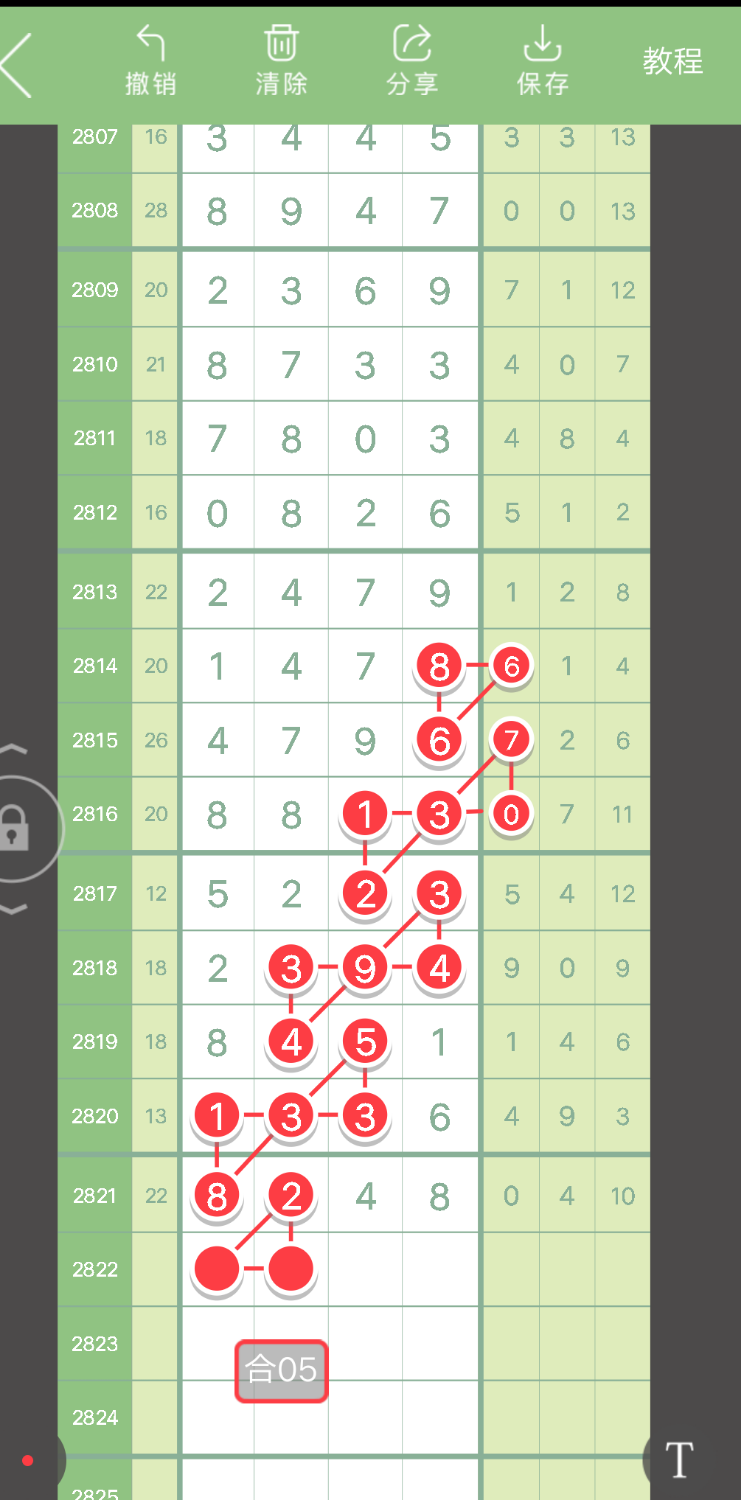This screenshot has width=741, height=1500.
Task: Undo last action with 撤销
Action: (x=151, y=61)
